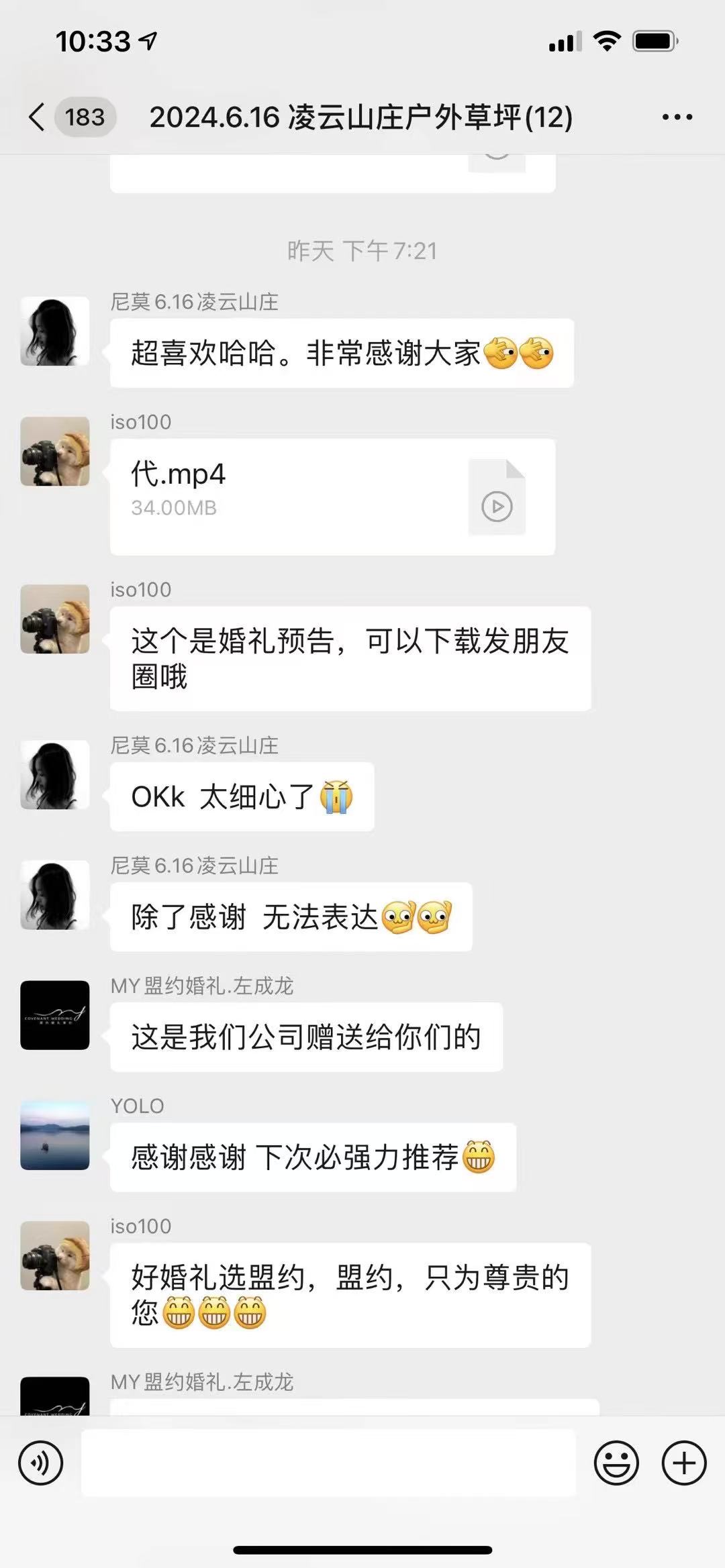Go back to the chat list
Image resolution: width=725 pixels, height=1568 pixels.
(38, 117)
